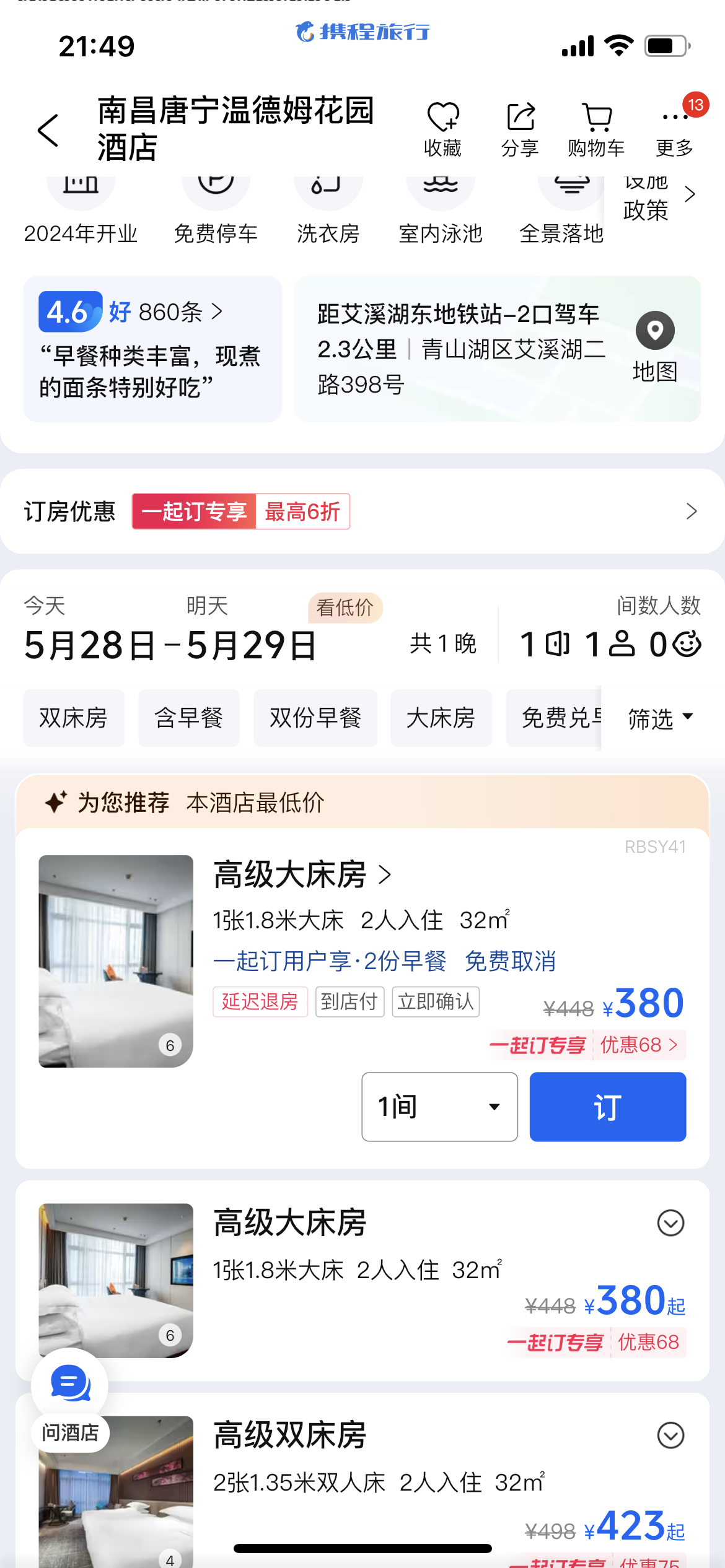Expand the 高级双床房 room options
The height and width of the screenshot is (1568, 725).
(x=670, y=1435)
